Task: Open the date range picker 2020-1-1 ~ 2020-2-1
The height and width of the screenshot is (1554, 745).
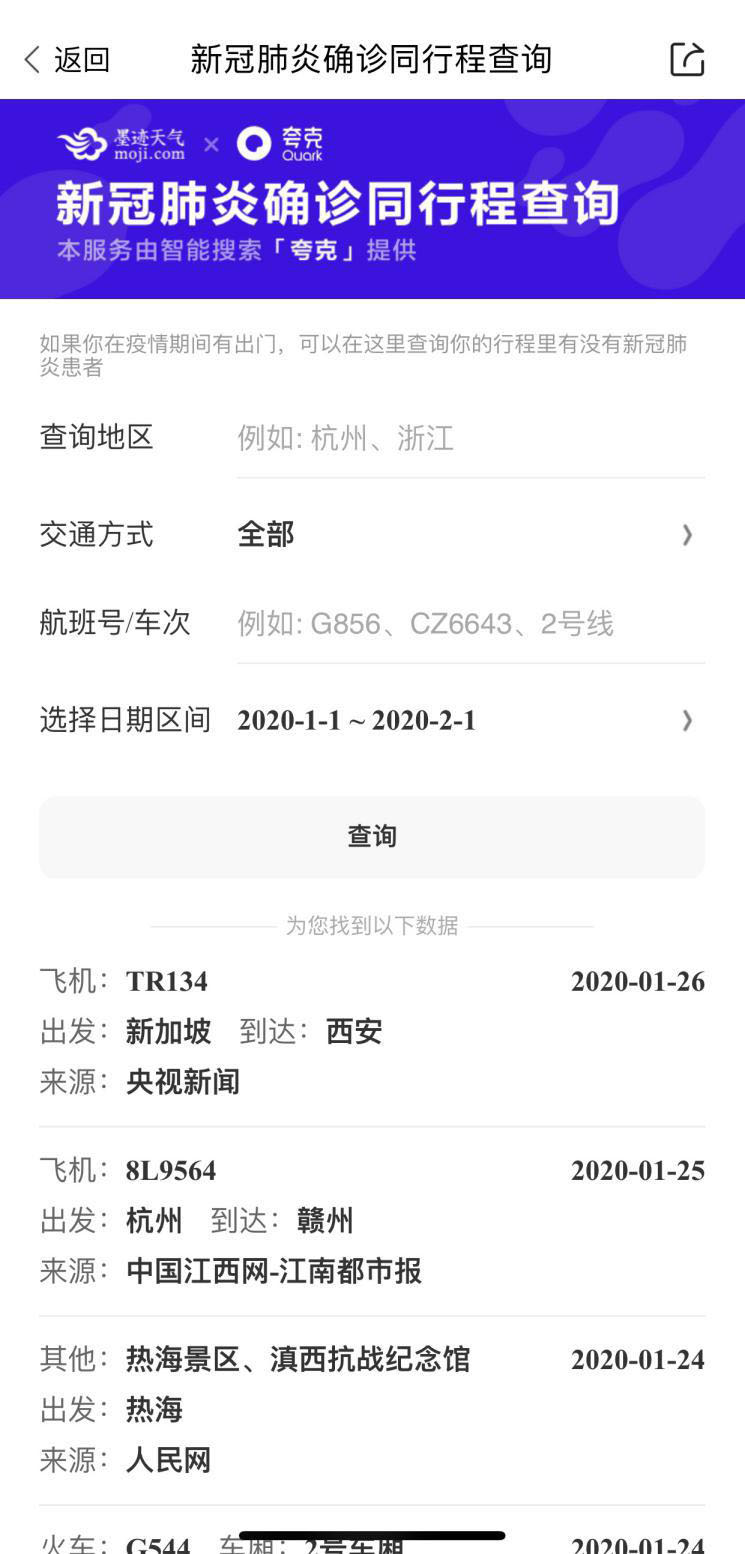Action: [x=470, y=720]
